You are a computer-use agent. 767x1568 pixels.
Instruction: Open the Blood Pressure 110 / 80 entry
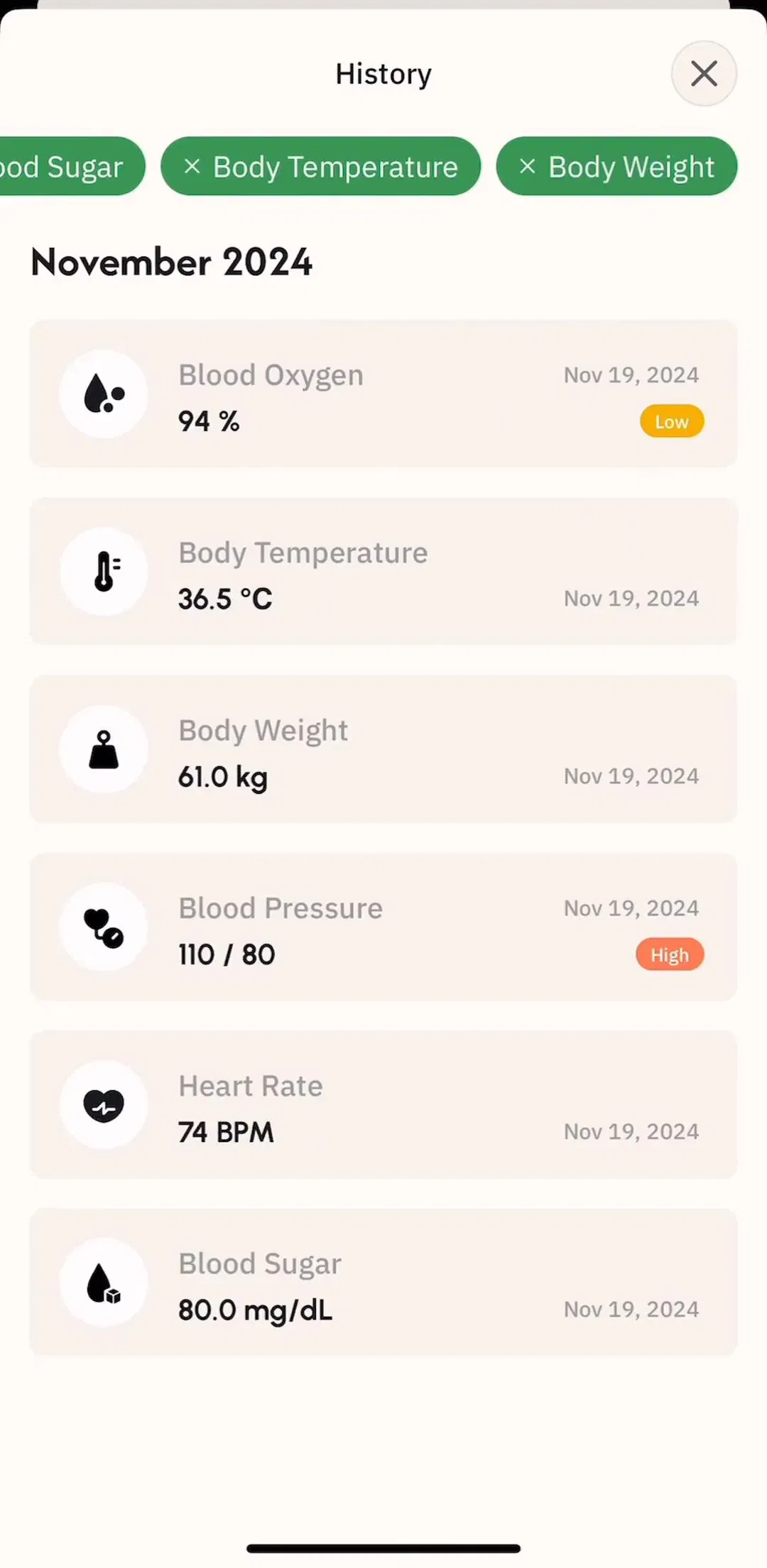(383, 927)
